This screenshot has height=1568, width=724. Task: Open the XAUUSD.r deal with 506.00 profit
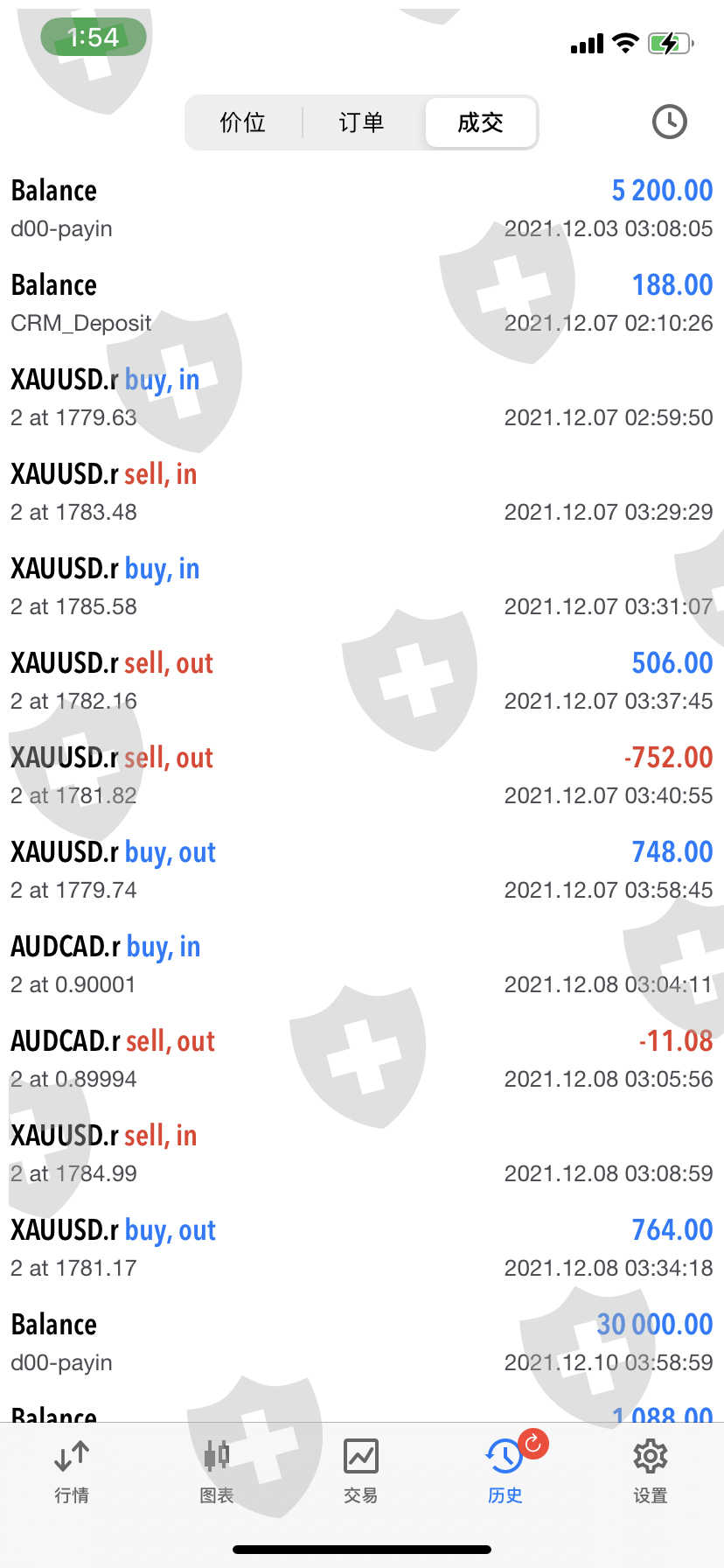[x=361, y=681]
